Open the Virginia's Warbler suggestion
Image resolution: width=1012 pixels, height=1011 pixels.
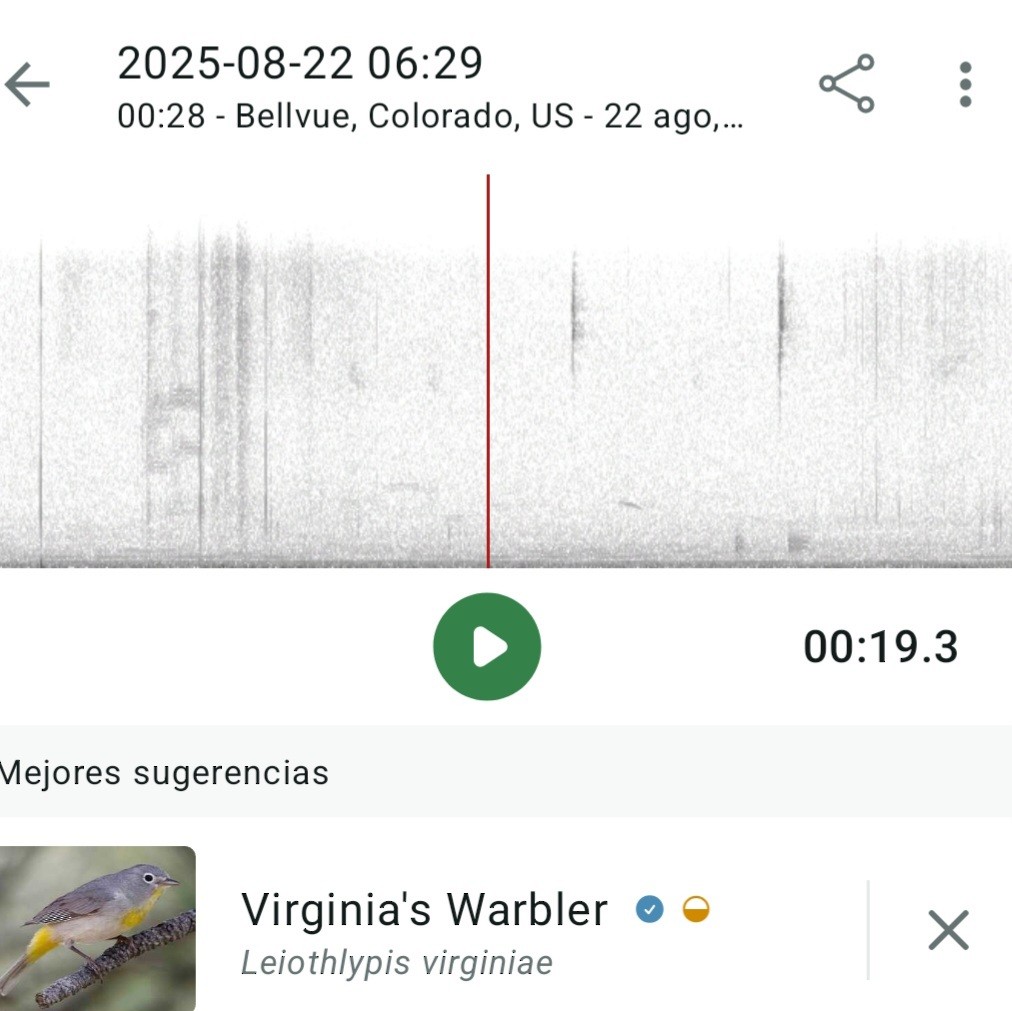(424, 929)
